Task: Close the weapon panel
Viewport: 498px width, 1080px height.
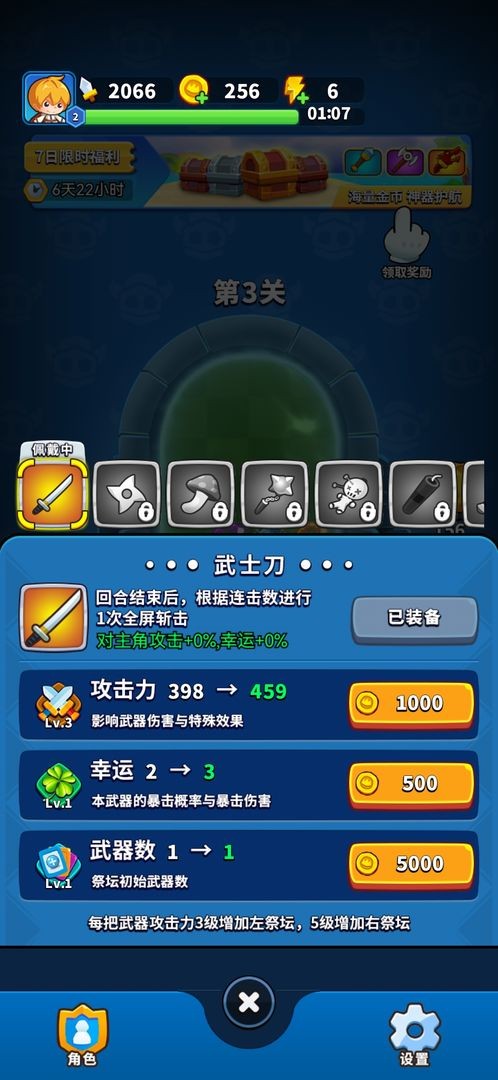Action: [x=249, y=1001]
